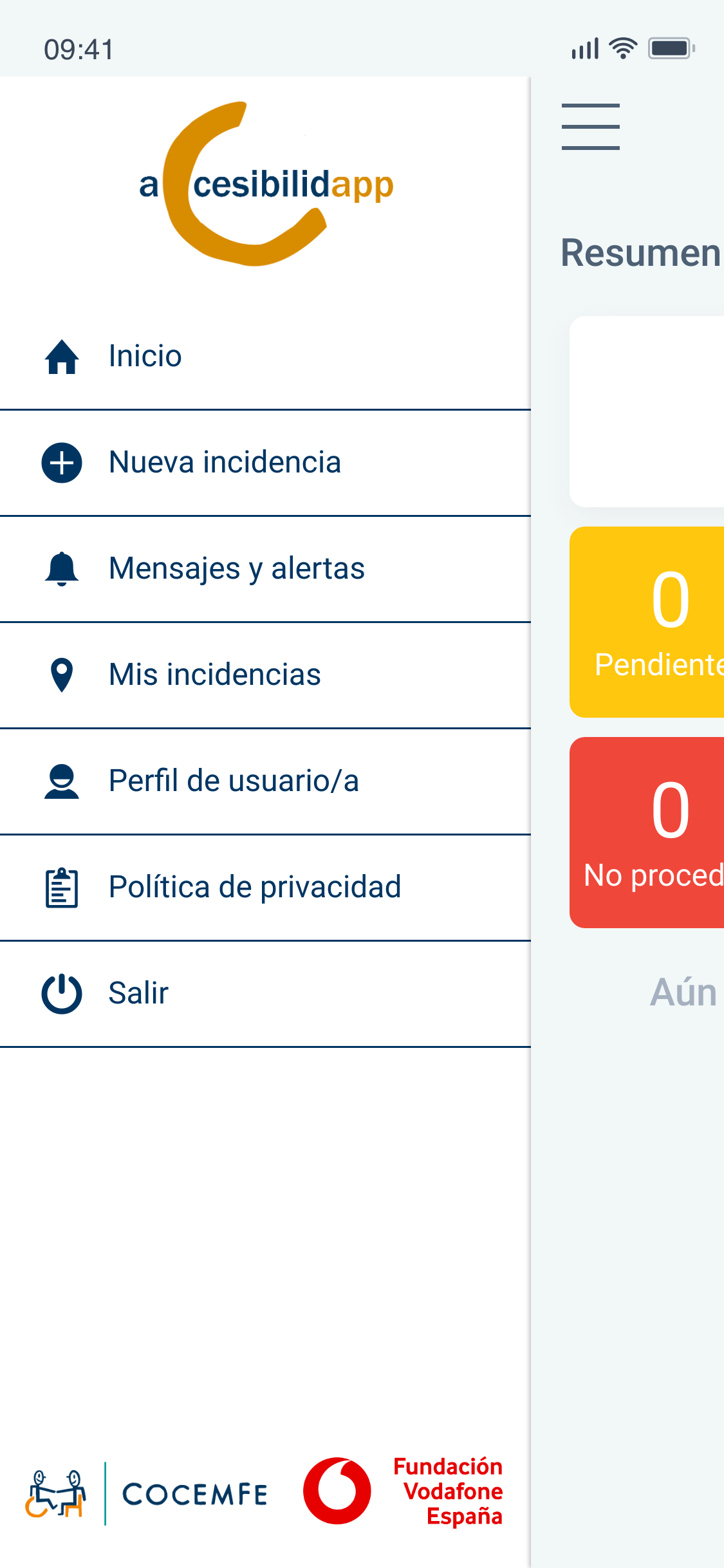Open the yellow Pendiente card
Screen dimensions: 724x1568
[x=647, y=622]
